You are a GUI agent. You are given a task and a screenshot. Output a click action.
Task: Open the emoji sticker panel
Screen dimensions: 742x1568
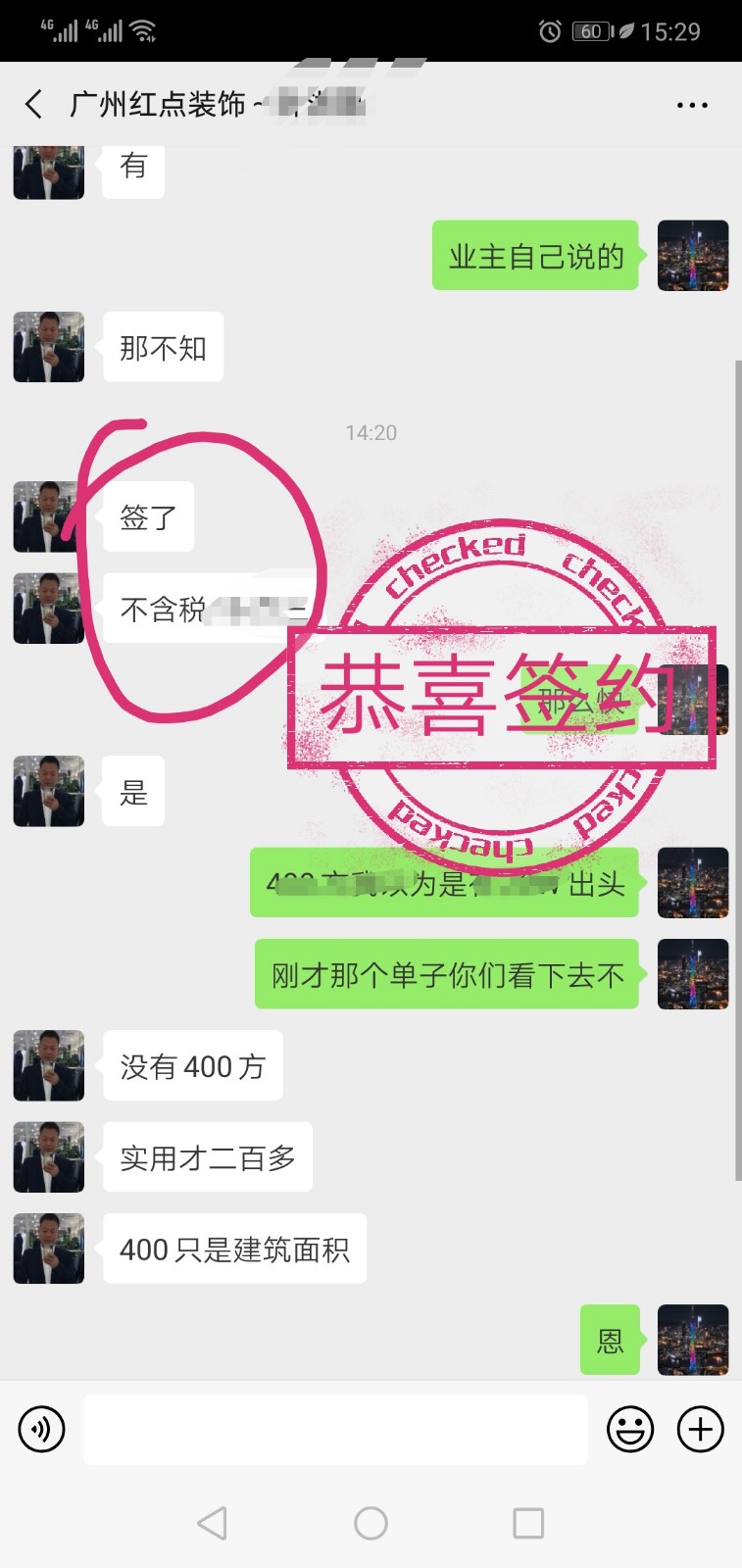tap(629, 1430)
